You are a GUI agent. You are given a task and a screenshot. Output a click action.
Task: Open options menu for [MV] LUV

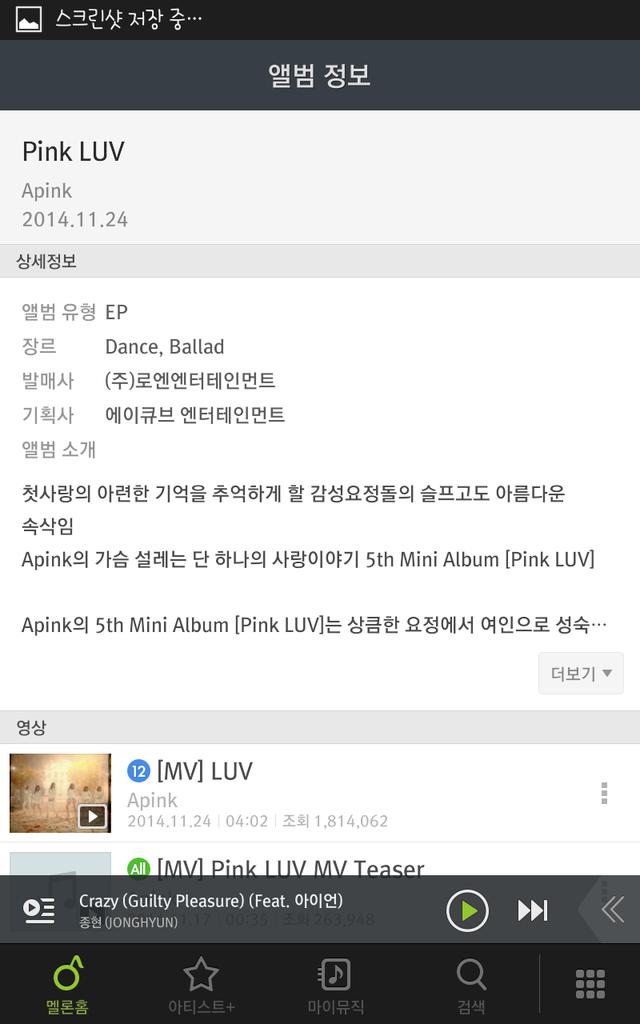click(x=604, y=793)
